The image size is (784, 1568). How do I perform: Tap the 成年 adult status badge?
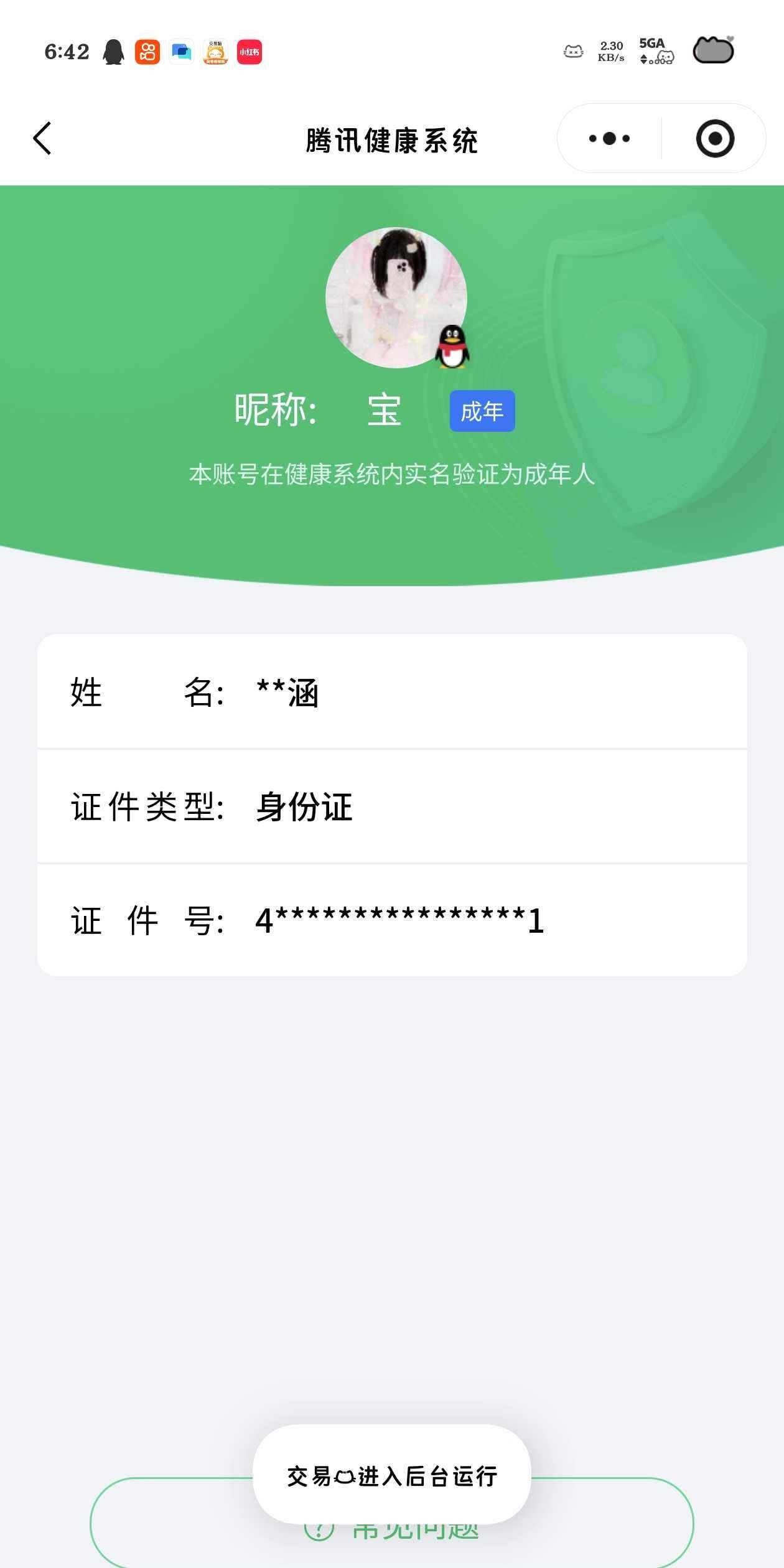click(x=483, y=411)
